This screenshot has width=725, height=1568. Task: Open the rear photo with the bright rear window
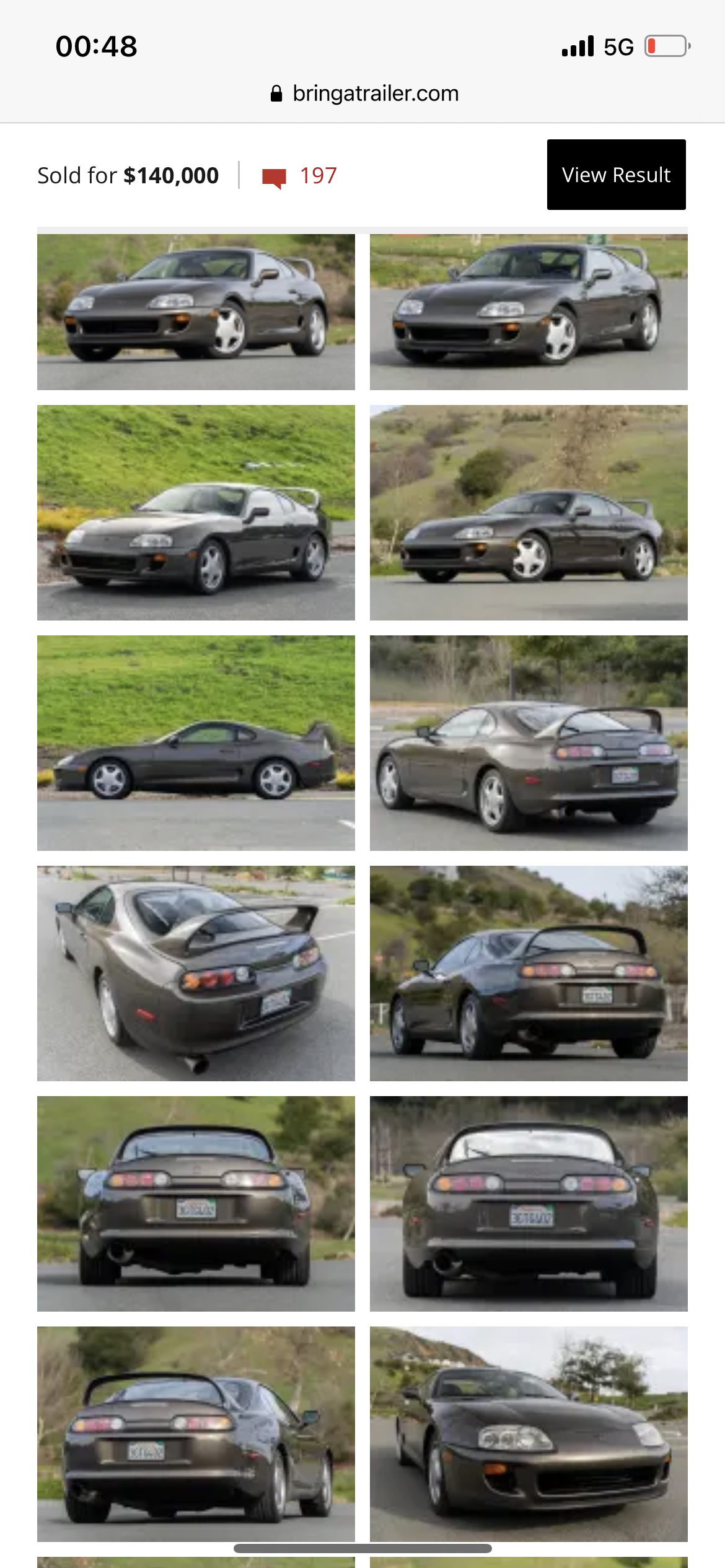(x=529, y=1203)
